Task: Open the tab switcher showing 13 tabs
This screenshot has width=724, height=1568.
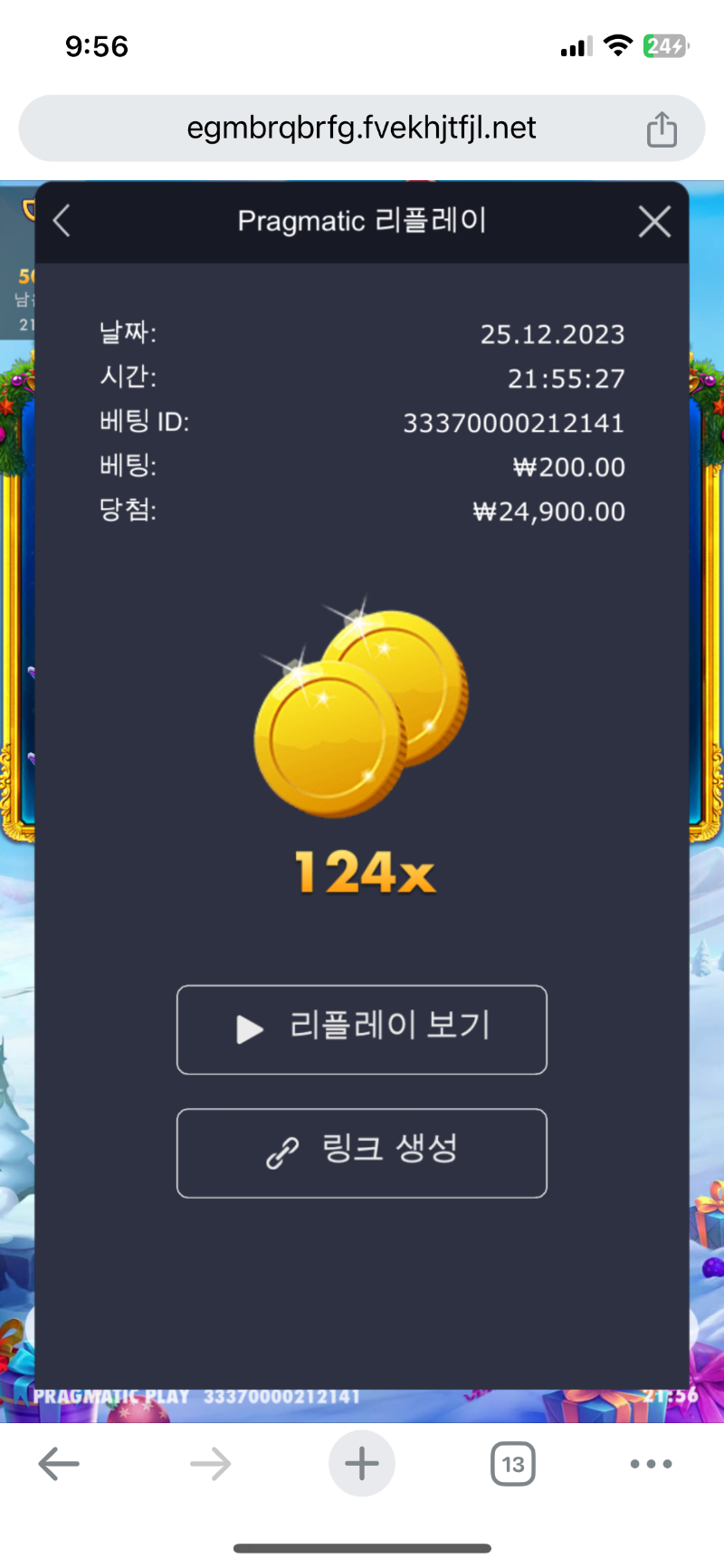Action: pos(513,1464)
